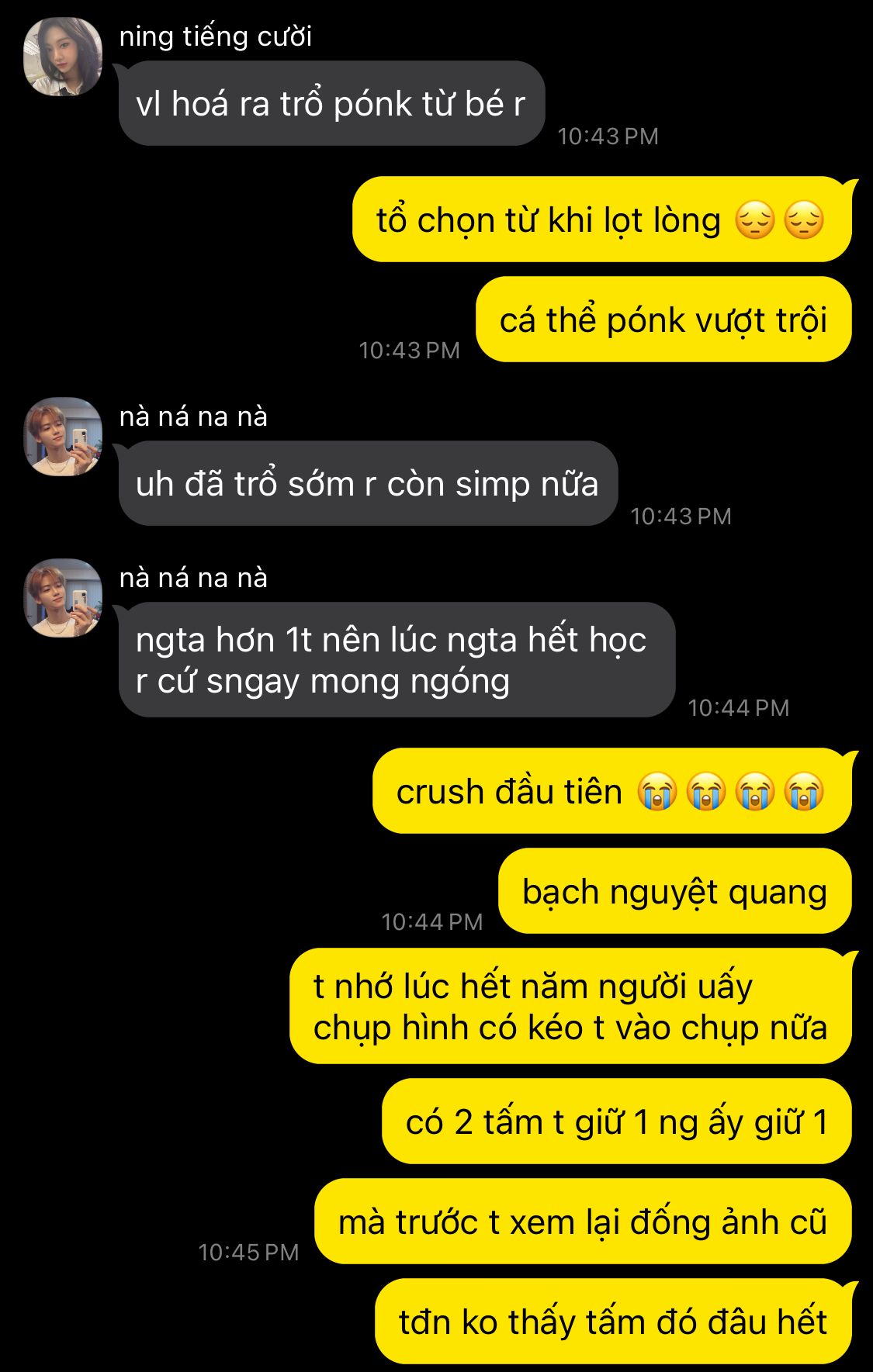Open ning tiếng cười's profile picture

(x=63, y=57)
